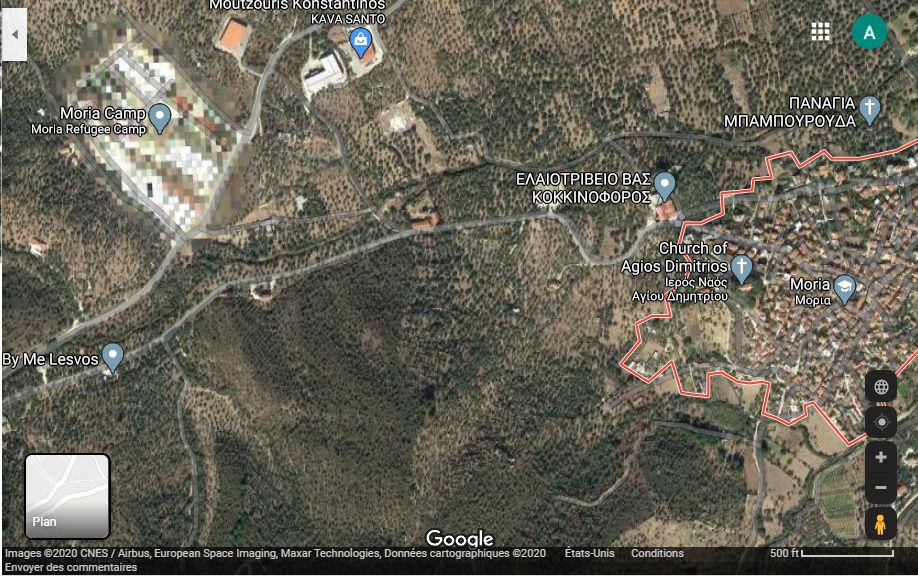918x577 pixels.
Task: Toggle the globe view
Action: 880,387
